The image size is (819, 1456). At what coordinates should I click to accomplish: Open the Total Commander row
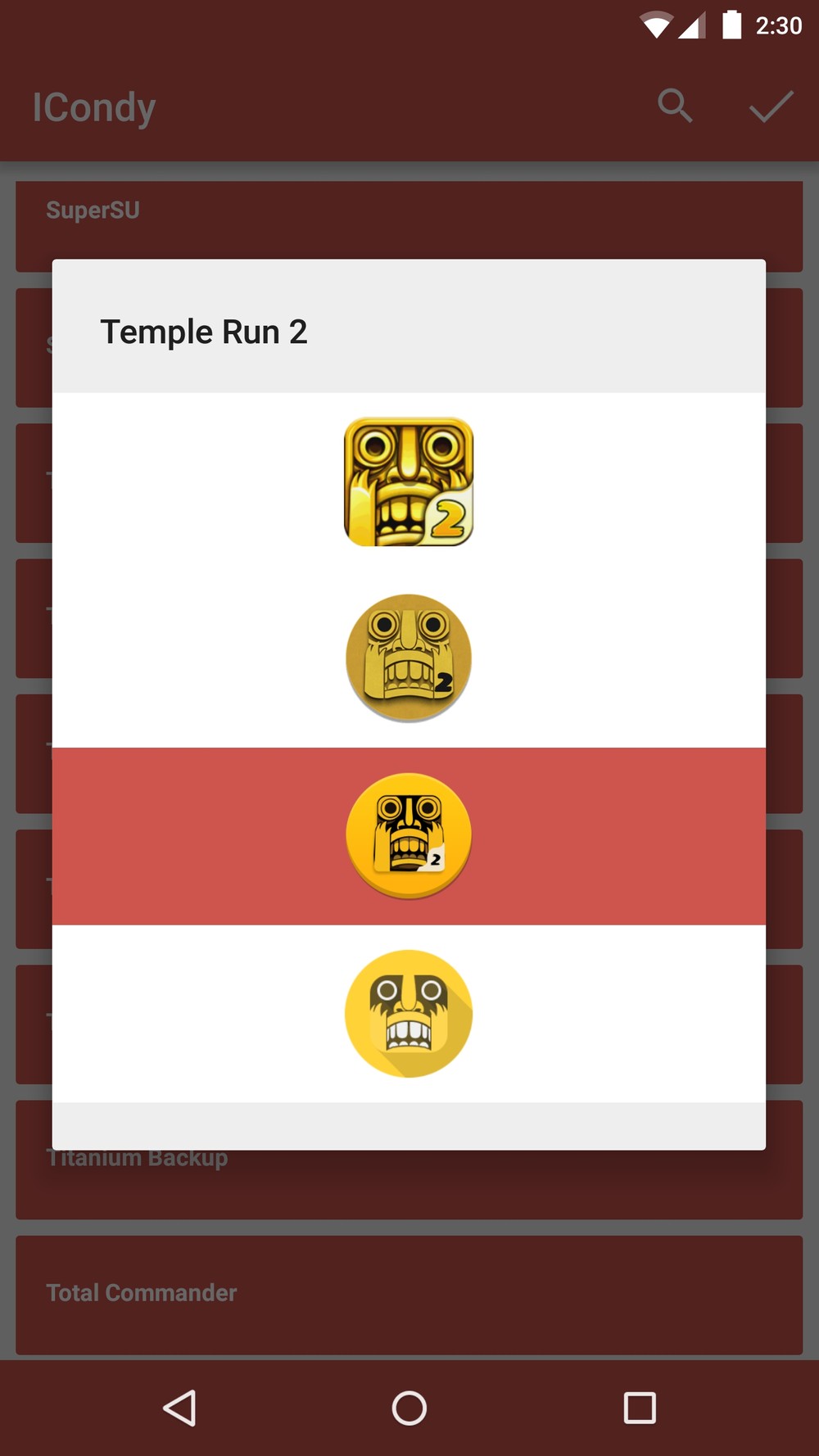click(x=409, y=1295)
